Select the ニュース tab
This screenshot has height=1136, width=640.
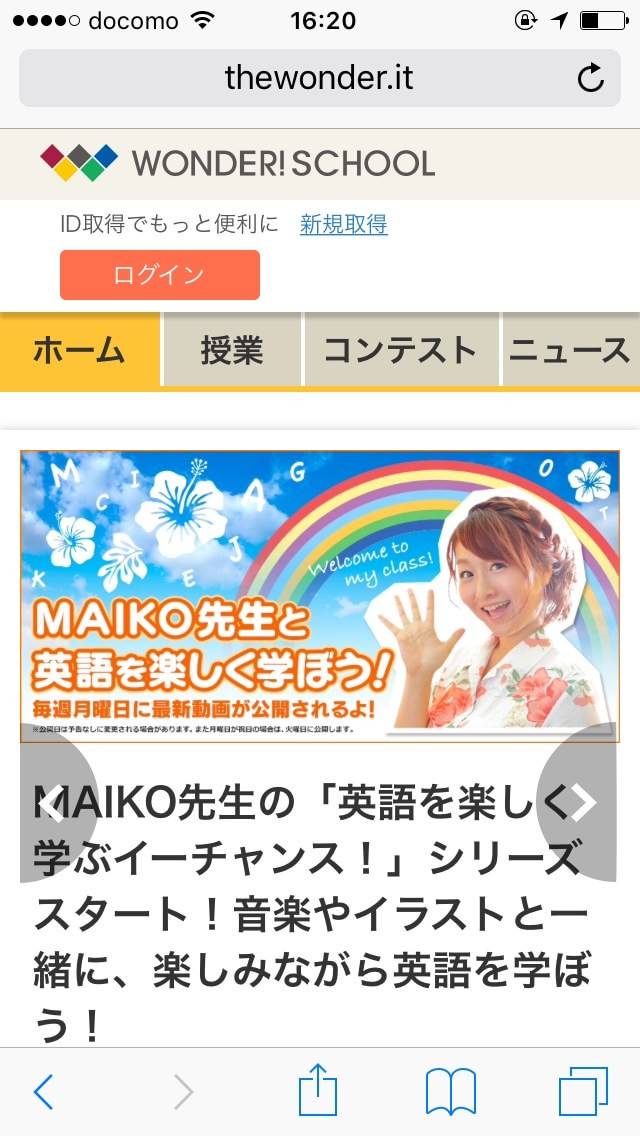570,350
